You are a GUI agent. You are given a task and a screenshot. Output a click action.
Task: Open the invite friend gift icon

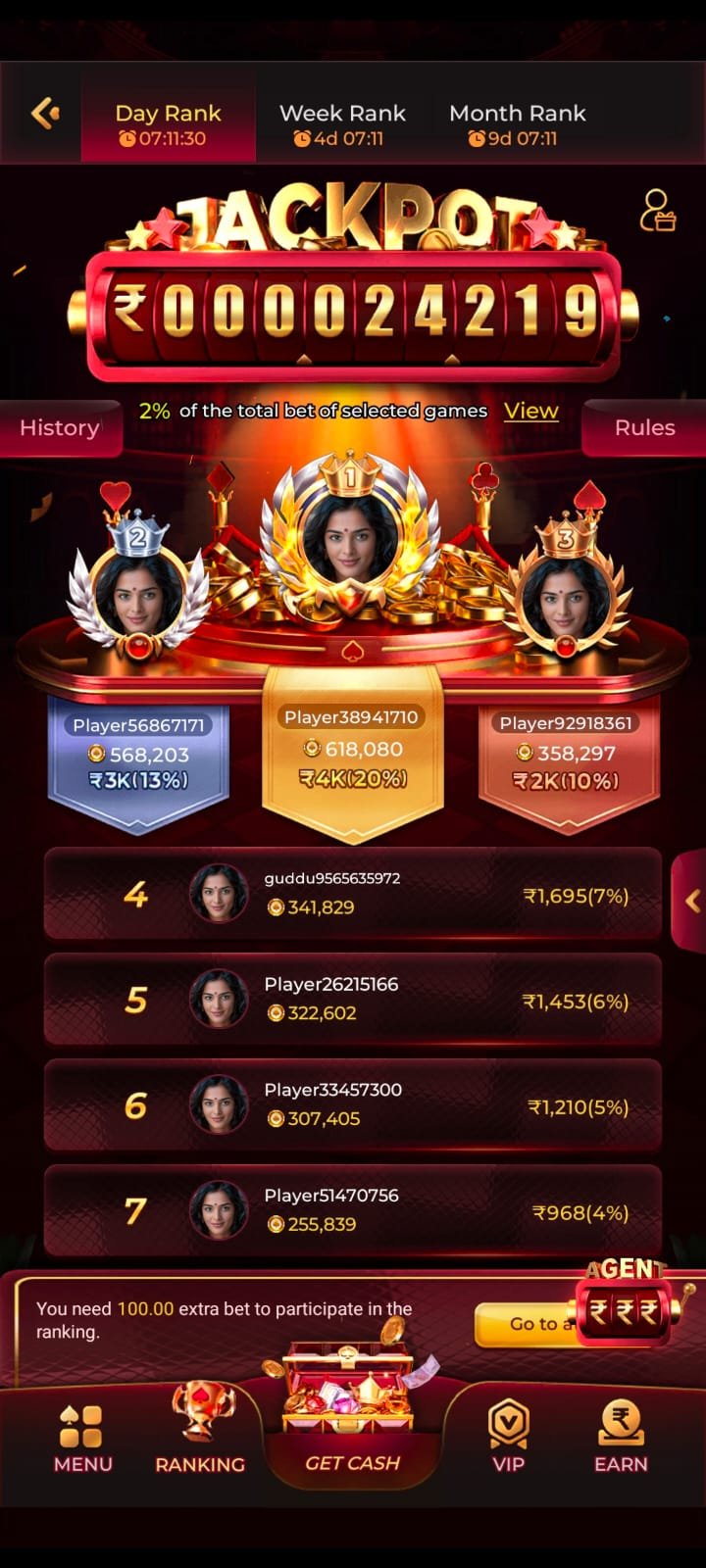pyautogui.click(x=657, y=211)
